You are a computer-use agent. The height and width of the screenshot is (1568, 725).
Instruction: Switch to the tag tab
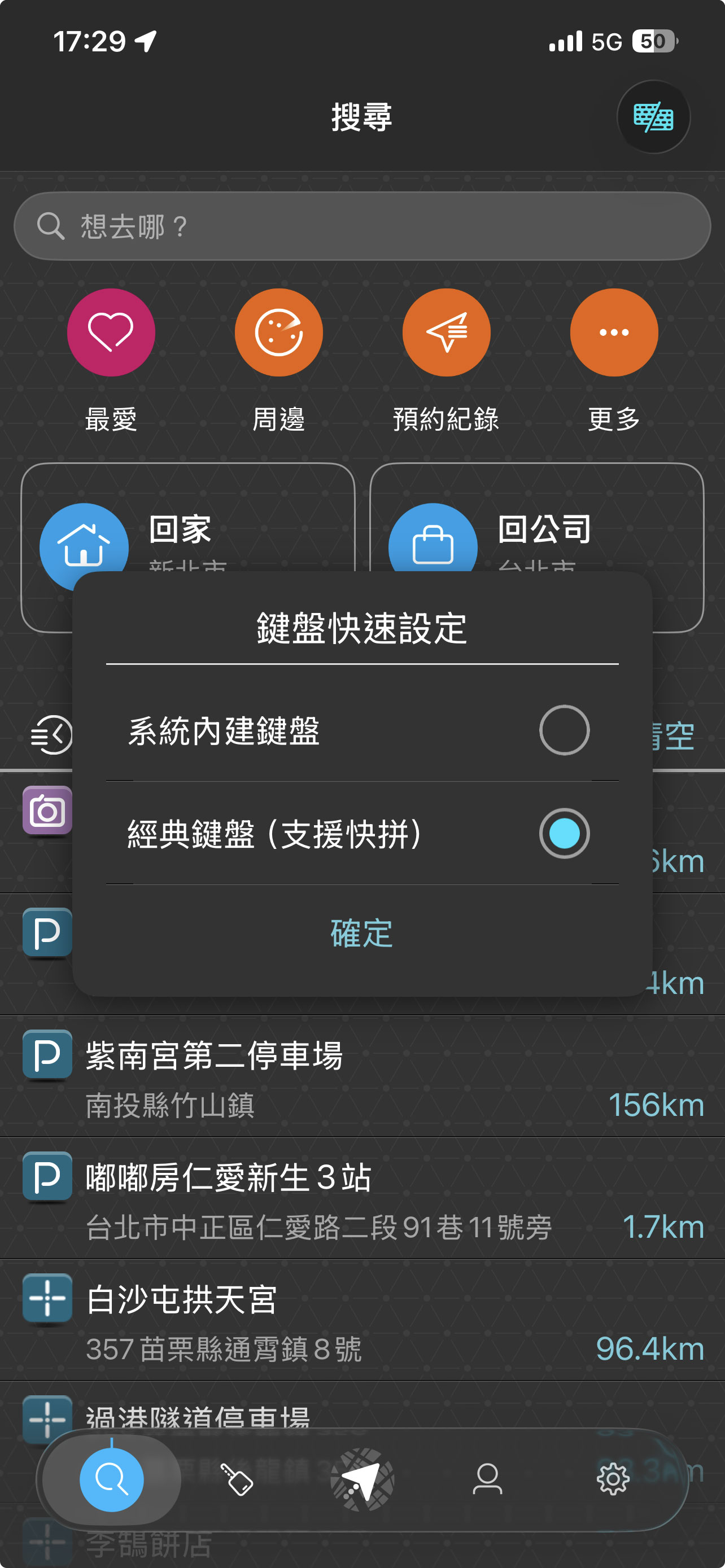[x=237, y=1479]
